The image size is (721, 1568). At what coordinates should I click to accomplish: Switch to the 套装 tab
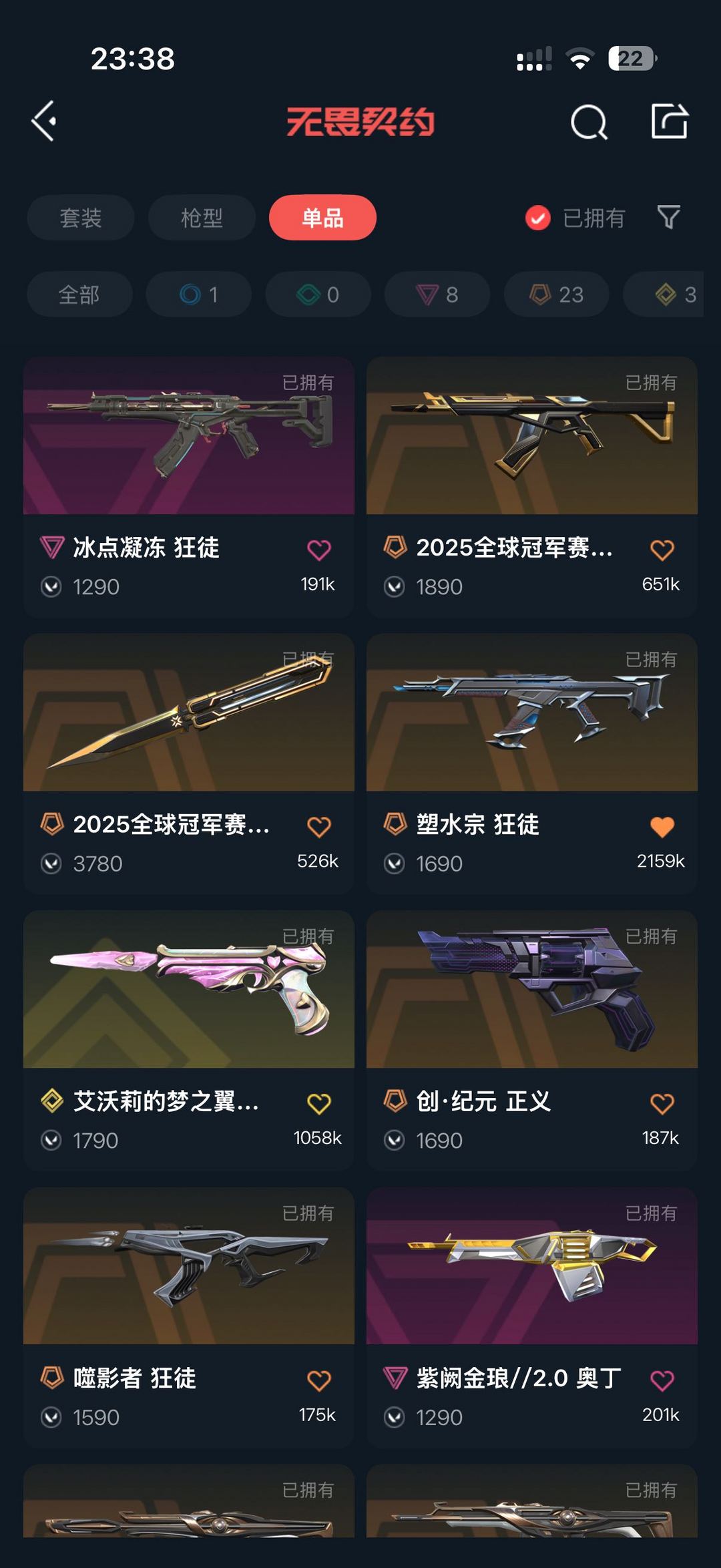point(80,218)
